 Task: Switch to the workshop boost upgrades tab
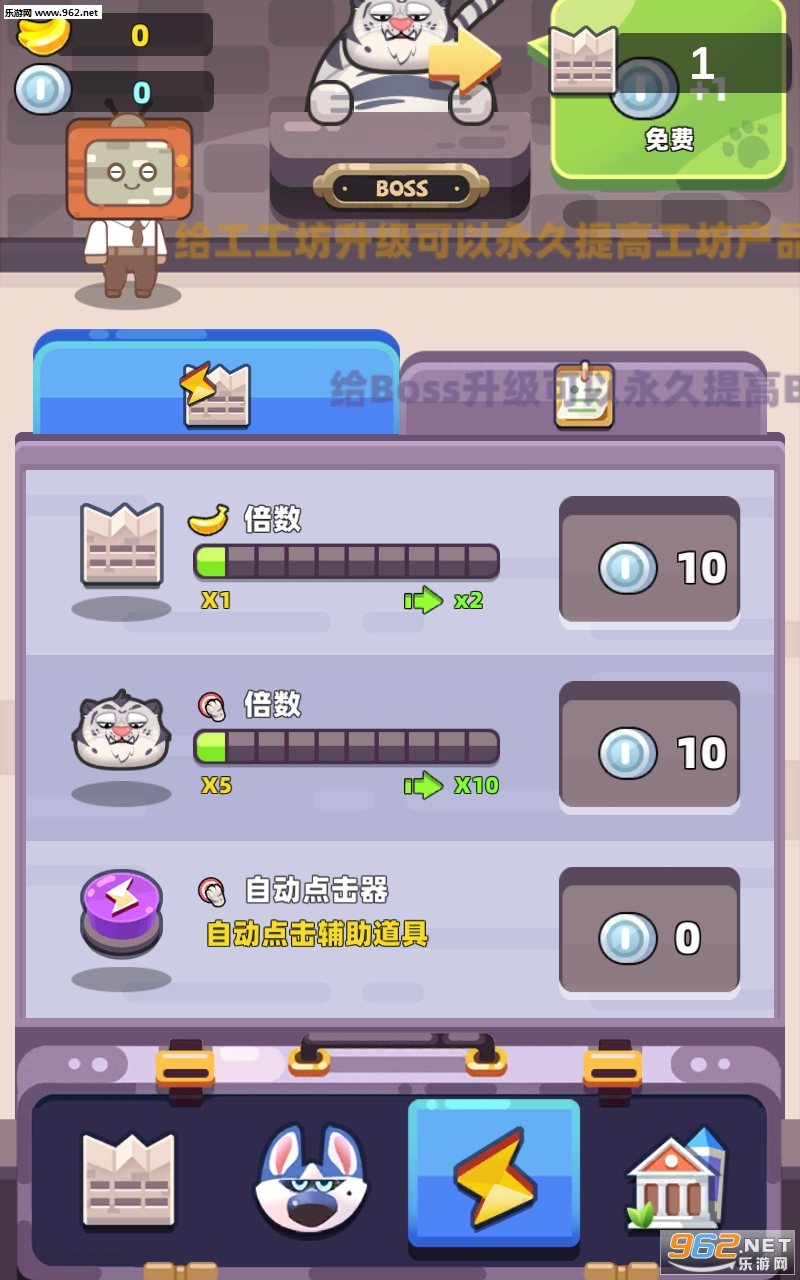point(216,393)
